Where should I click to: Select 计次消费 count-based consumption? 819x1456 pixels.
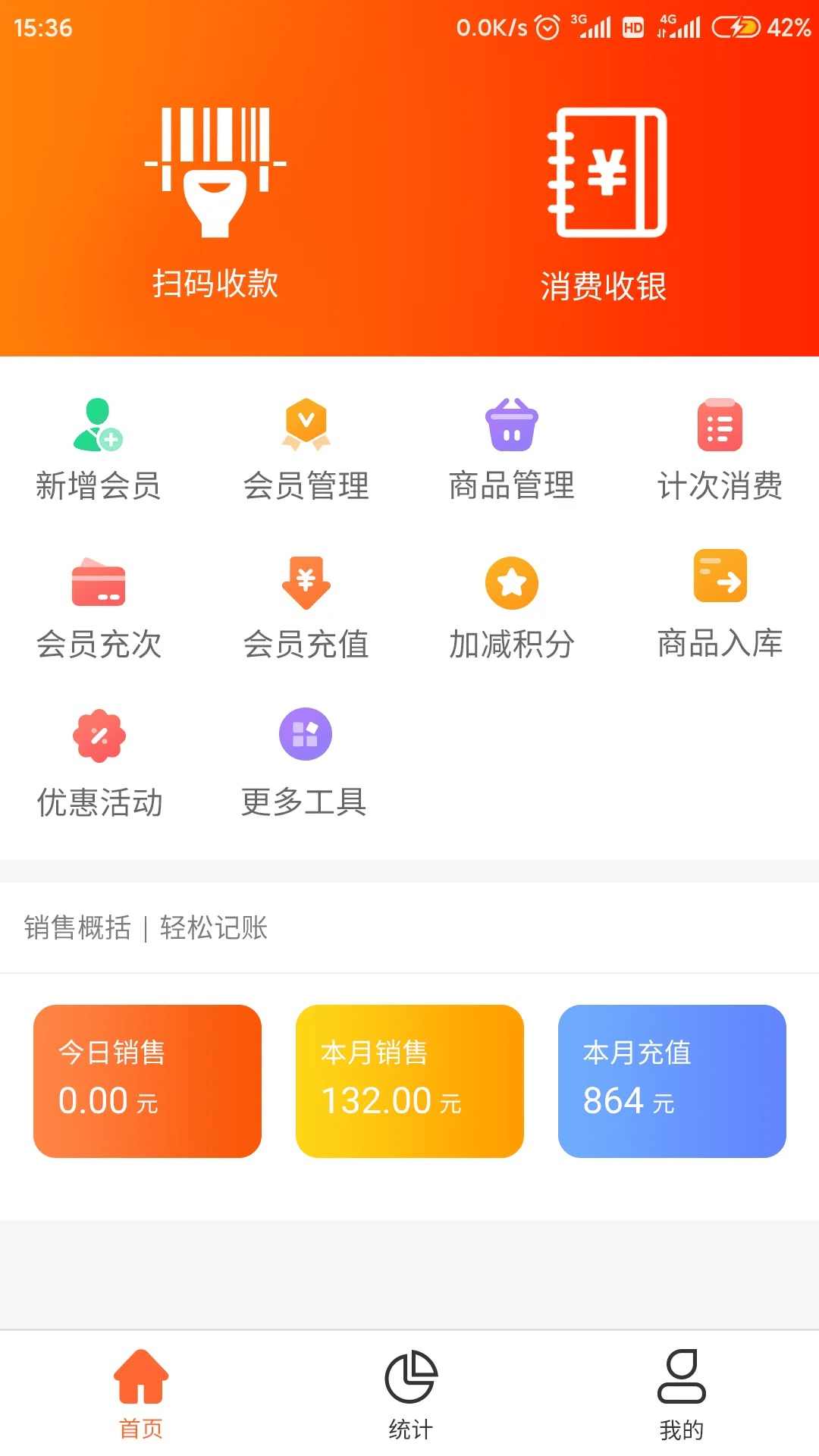pos(719,450)
